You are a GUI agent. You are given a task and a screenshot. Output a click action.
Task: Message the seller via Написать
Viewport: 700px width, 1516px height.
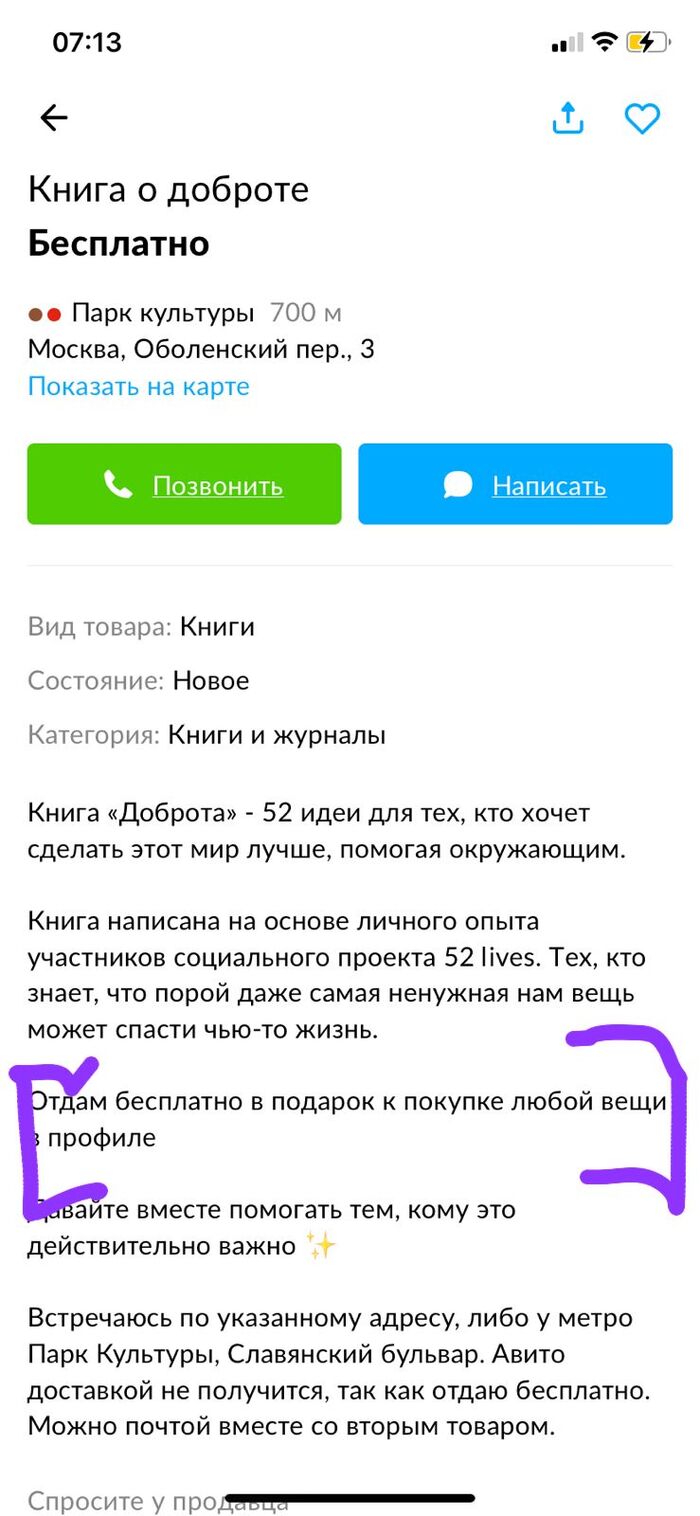pyautogui.click(x=515, y=485)
